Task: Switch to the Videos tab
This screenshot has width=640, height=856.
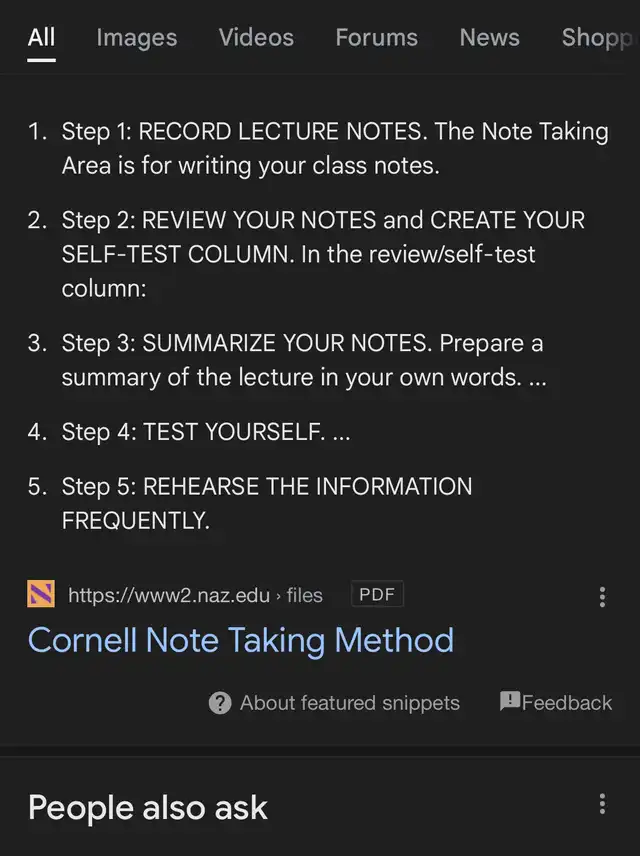Action: pyautogui.click(x=256, y=38)
